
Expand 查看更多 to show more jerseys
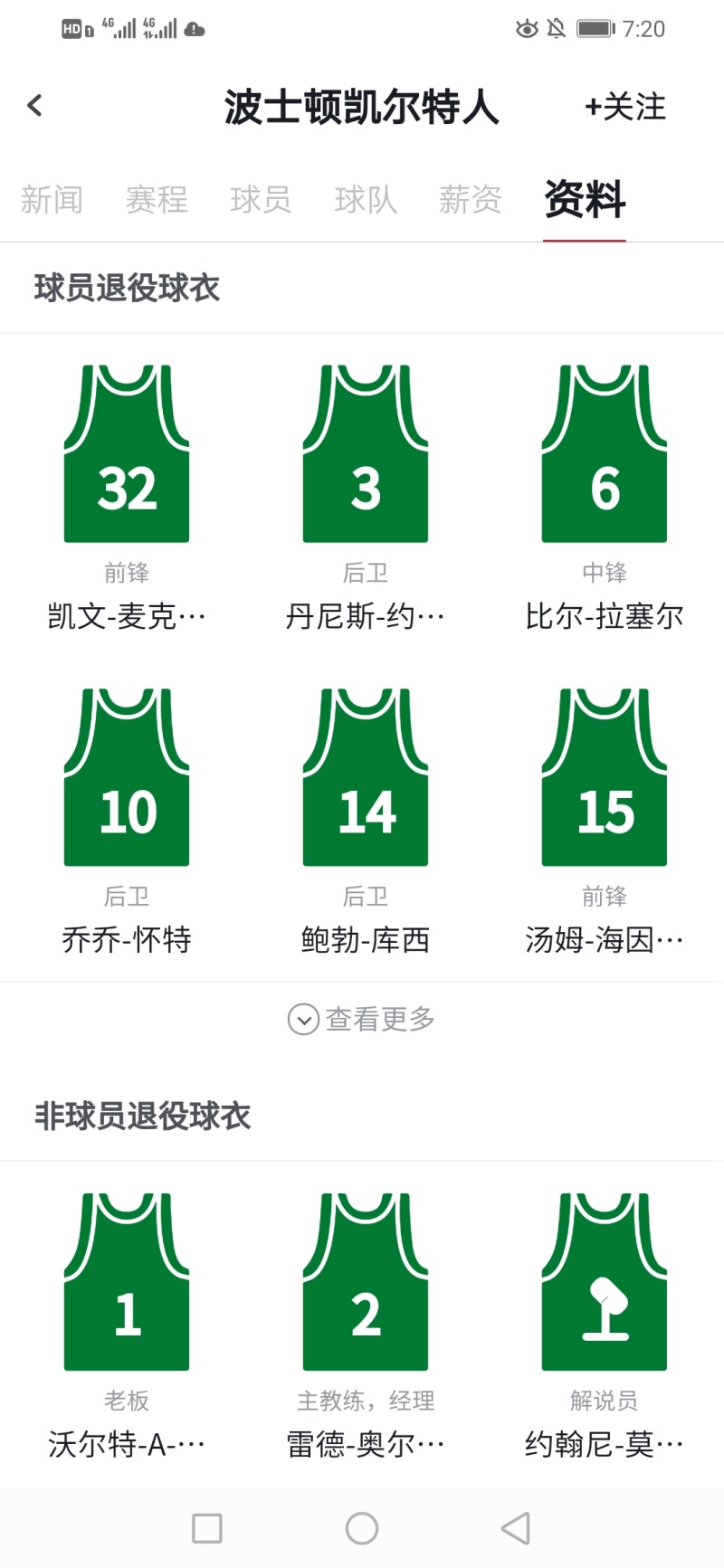point(360,1019)
